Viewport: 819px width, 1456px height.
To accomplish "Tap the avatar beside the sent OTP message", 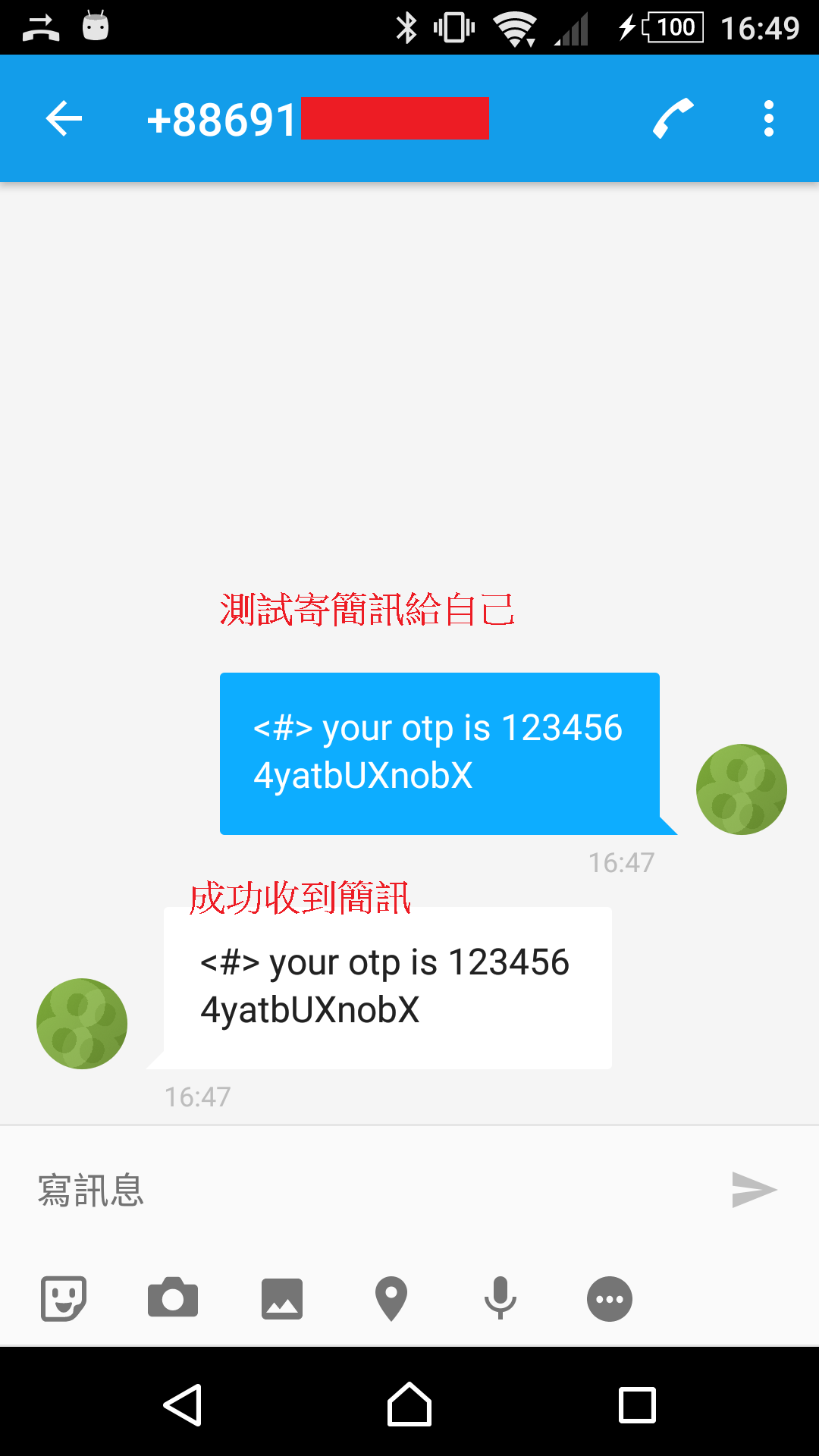I will (x=742, y=789).
